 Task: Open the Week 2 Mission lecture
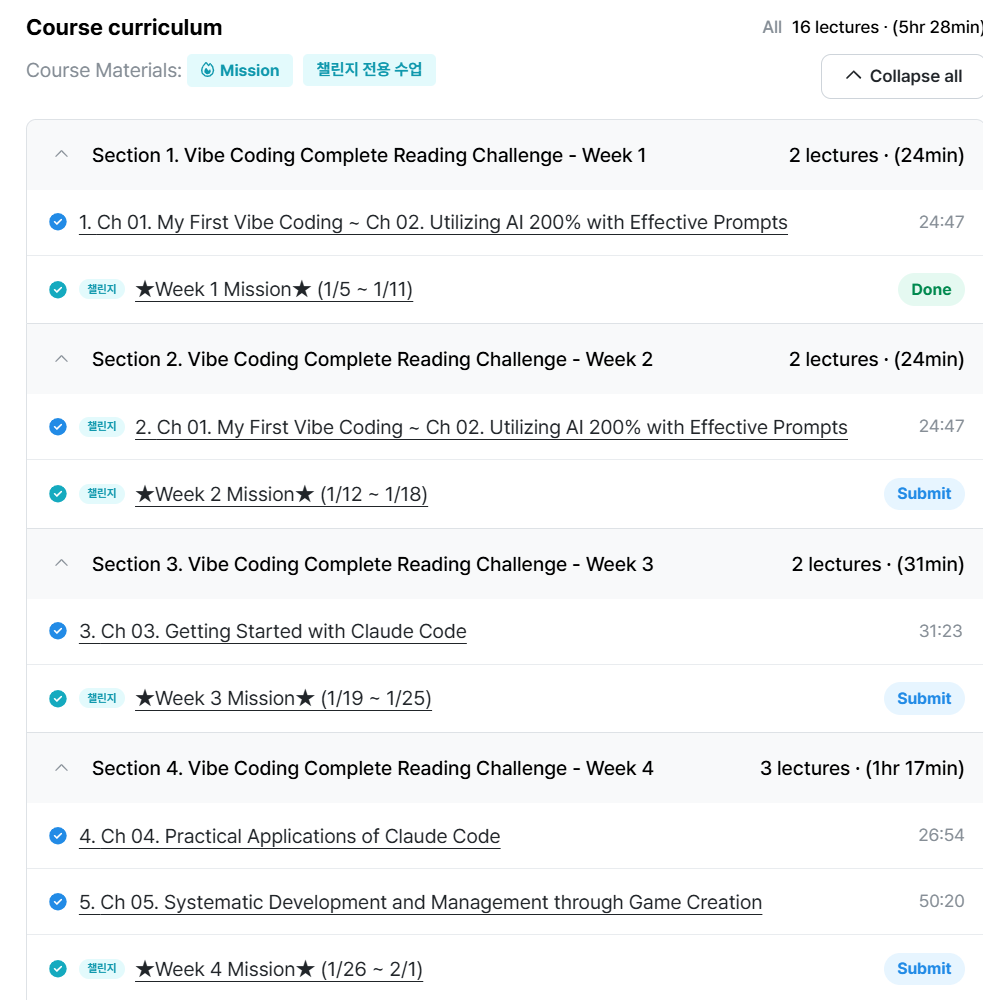281,494
